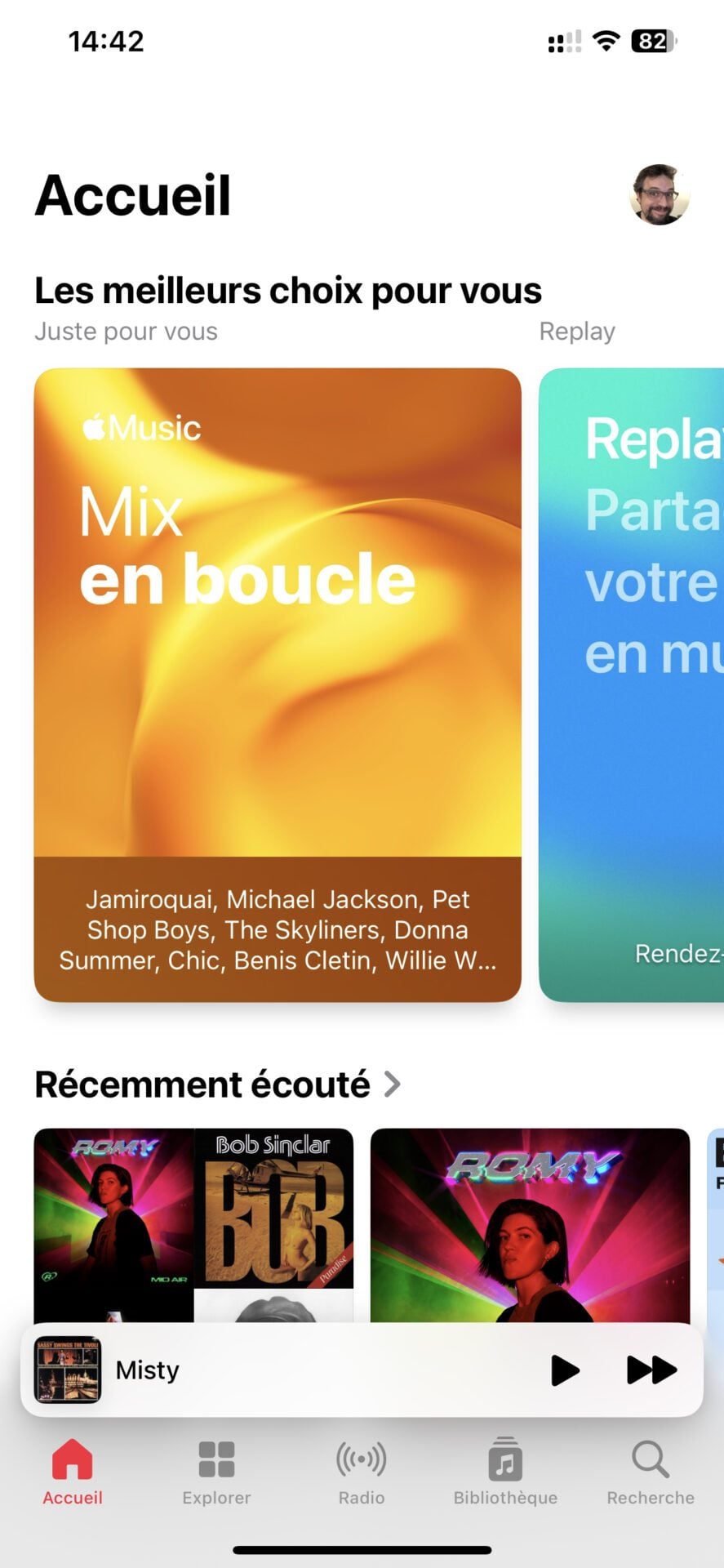Open the Mix en boucle playlist card
The height and width of the screenshot is (1568, 724).
tap(278, 684)
